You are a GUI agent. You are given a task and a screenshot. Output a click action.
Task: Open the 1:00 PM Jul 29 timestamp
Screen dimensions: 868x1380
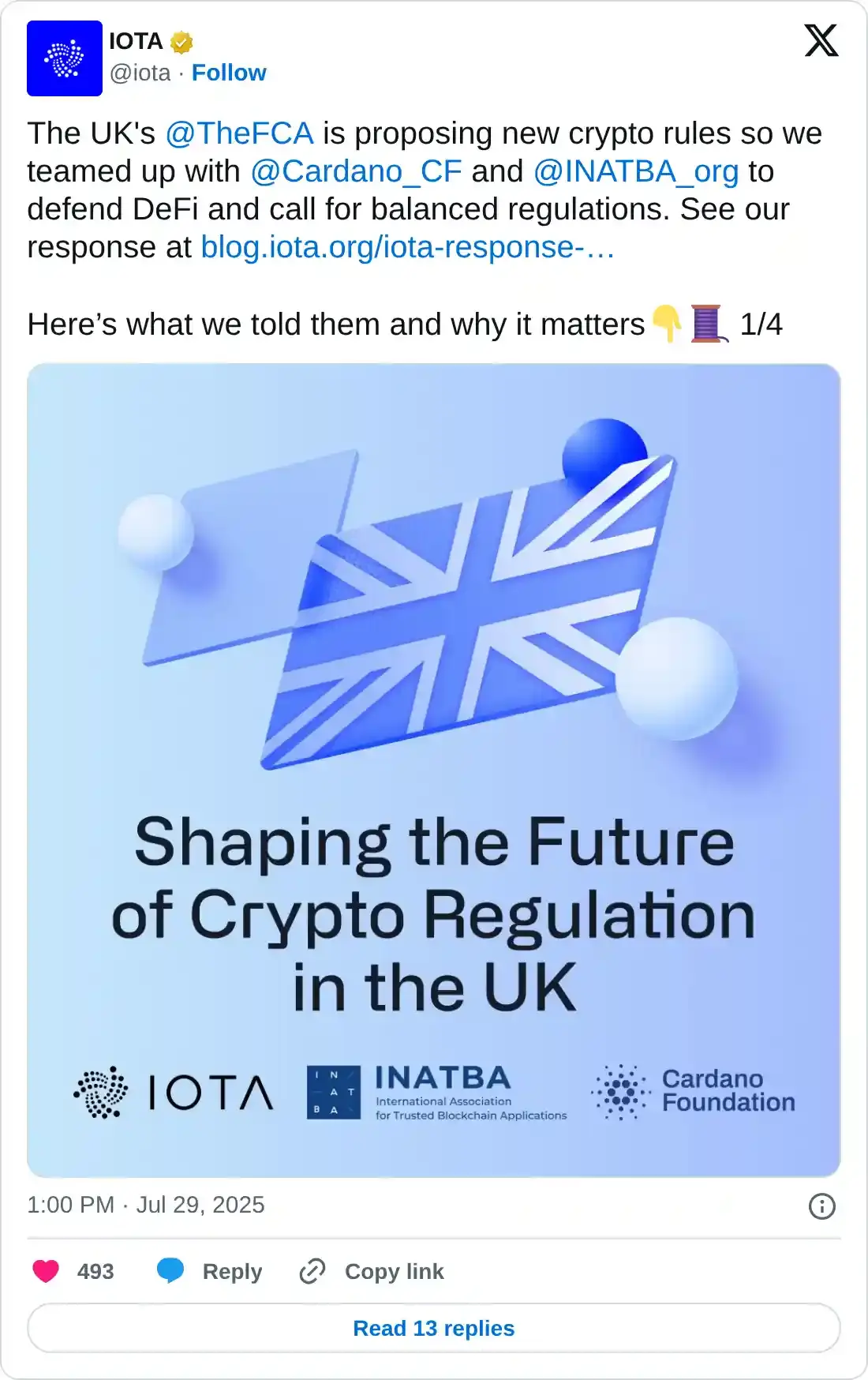pyautogui.click(x=146, y=1205)
